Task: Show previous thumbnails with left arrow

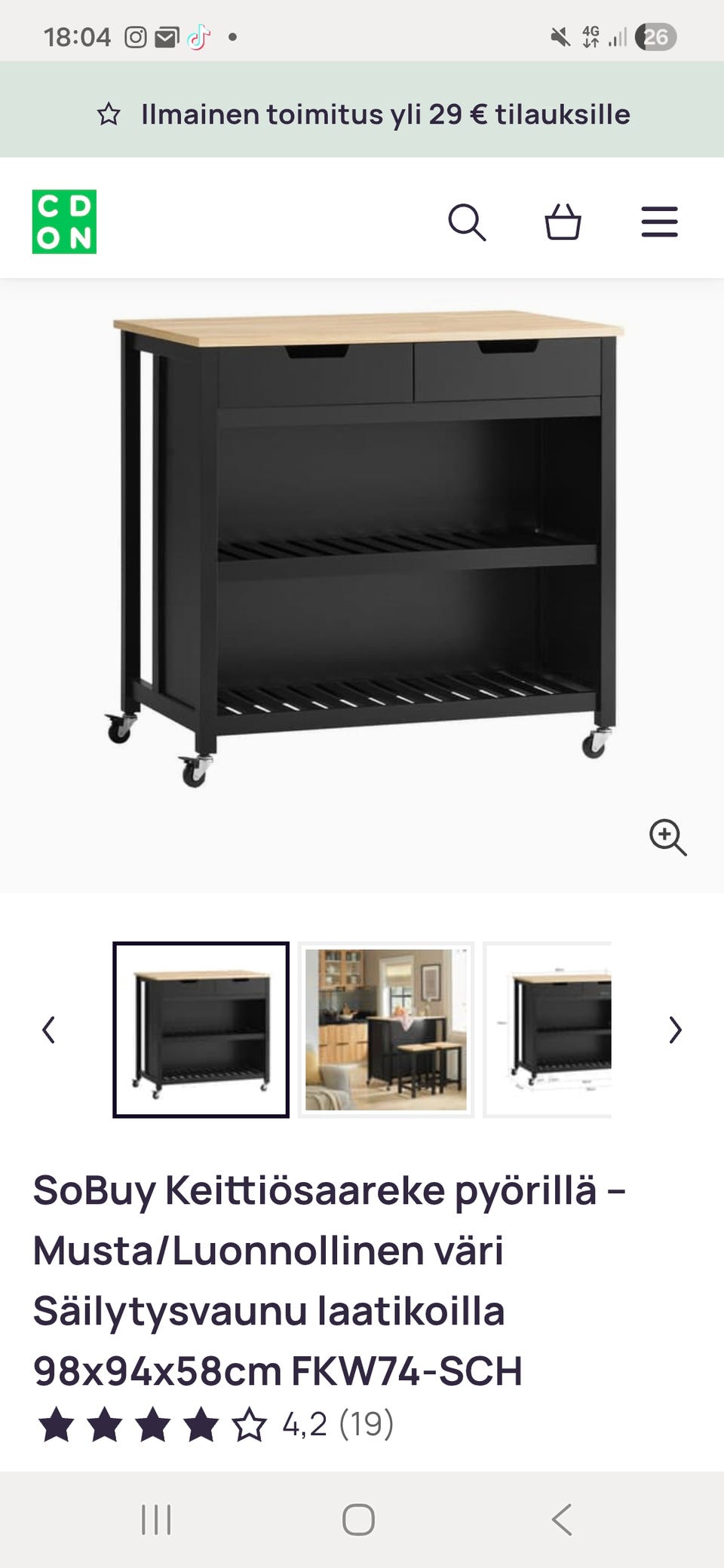Action: tap(49, 1030)
